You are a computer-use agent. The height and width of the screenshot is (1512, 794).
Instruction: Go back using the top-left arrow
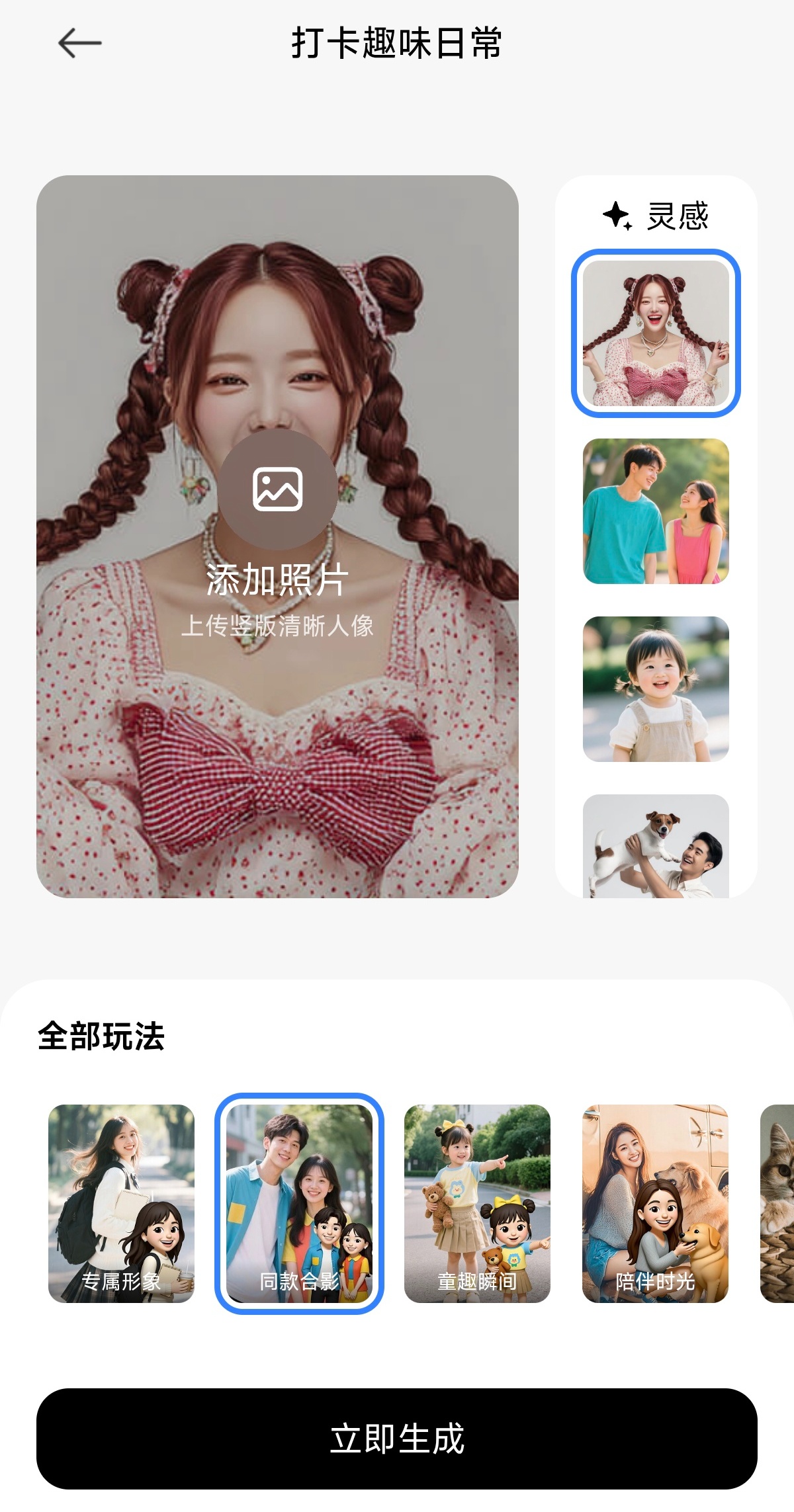point(79,44)
